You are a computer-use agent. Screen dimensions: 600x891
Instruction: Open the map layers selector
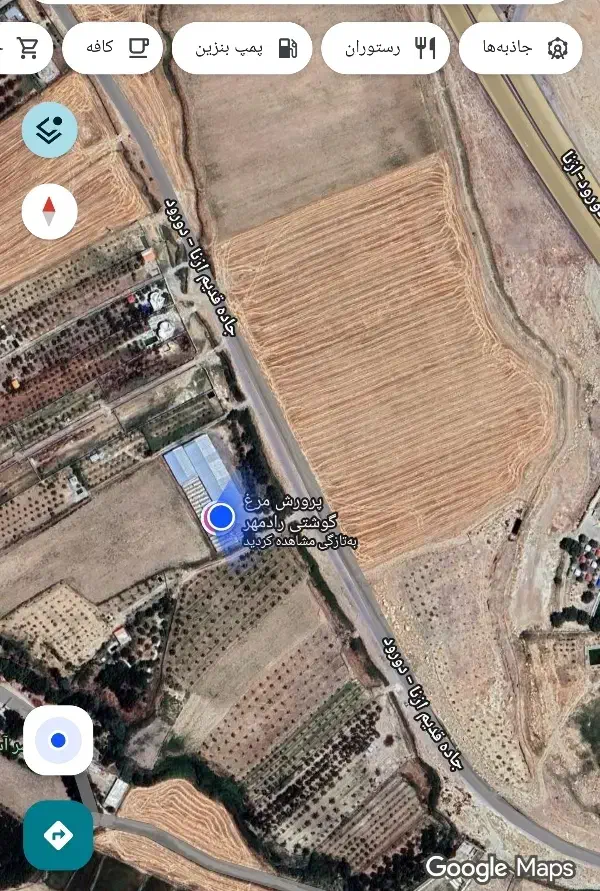pyautogui.click(x=49, y=130)
